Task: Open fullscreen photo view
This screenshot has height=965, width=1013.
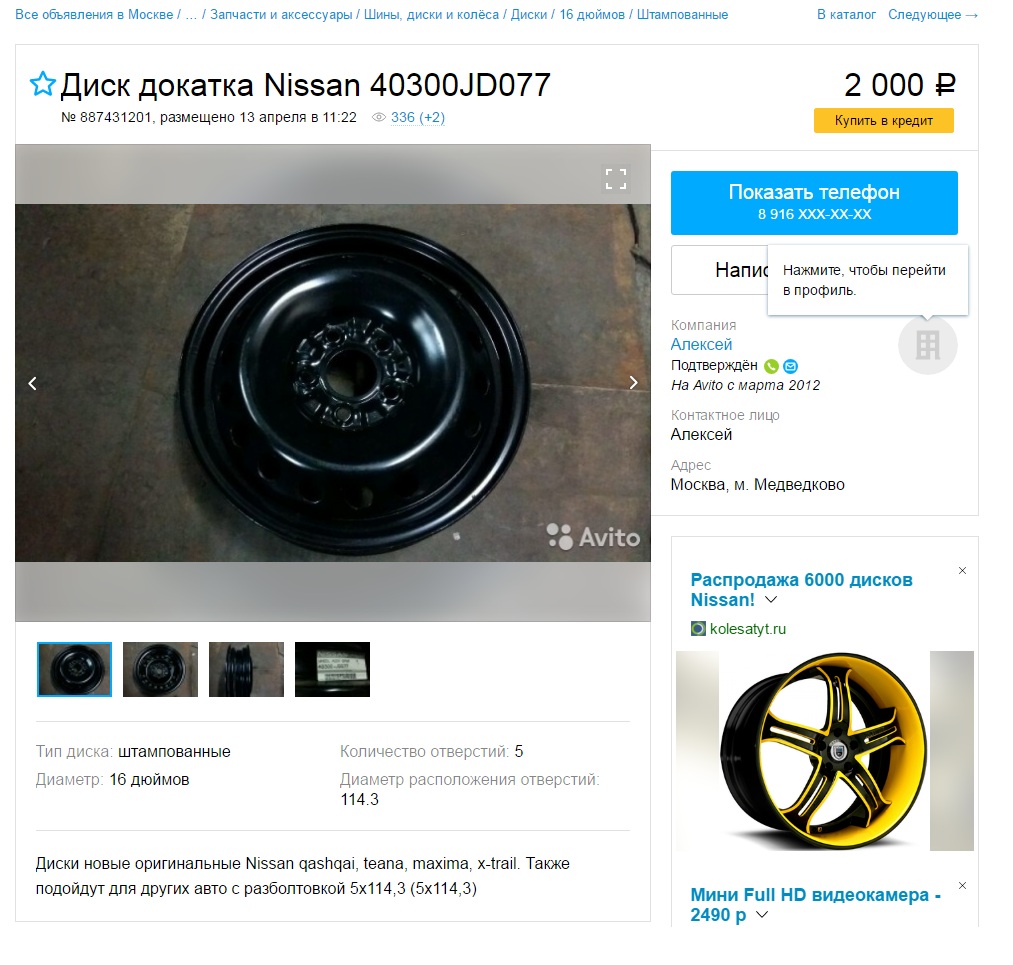Action: (x=616, y=179)
